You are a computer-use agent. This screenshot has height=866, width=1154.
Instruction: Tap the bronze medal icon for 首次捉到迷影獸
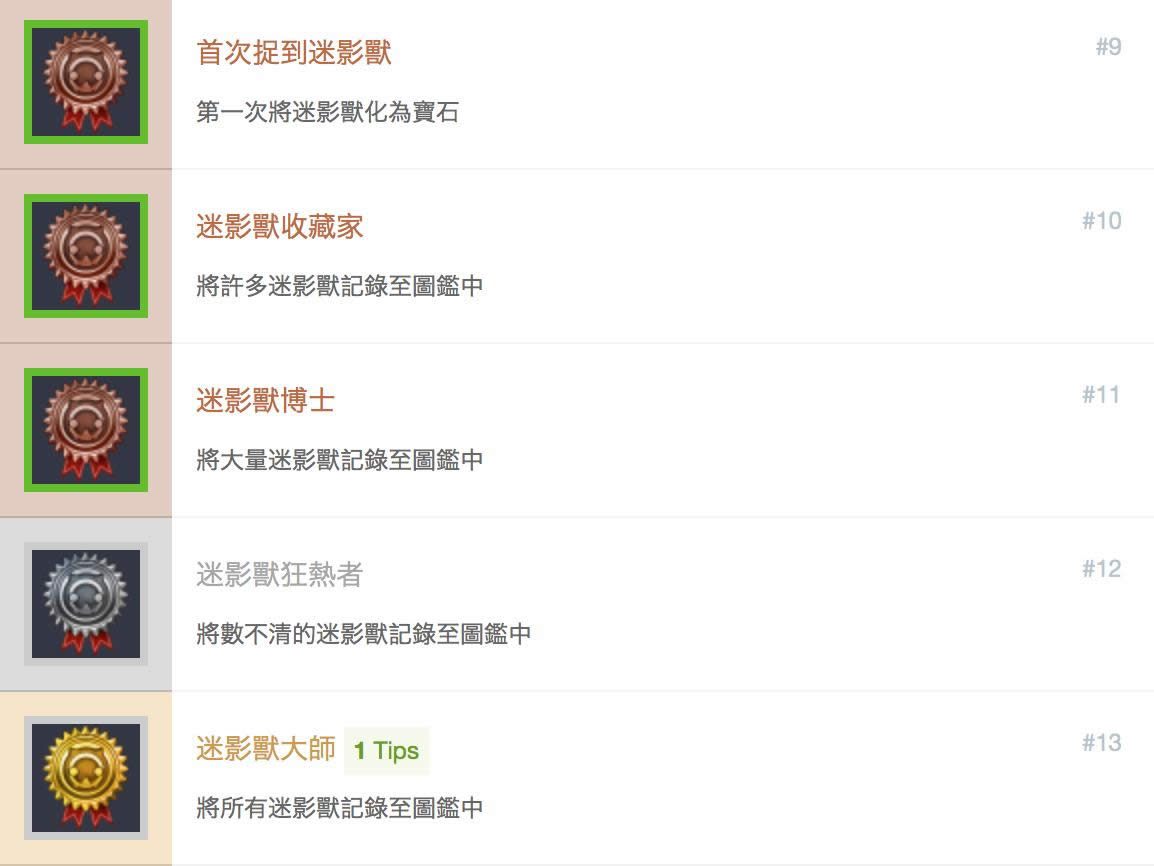(86, 82)
